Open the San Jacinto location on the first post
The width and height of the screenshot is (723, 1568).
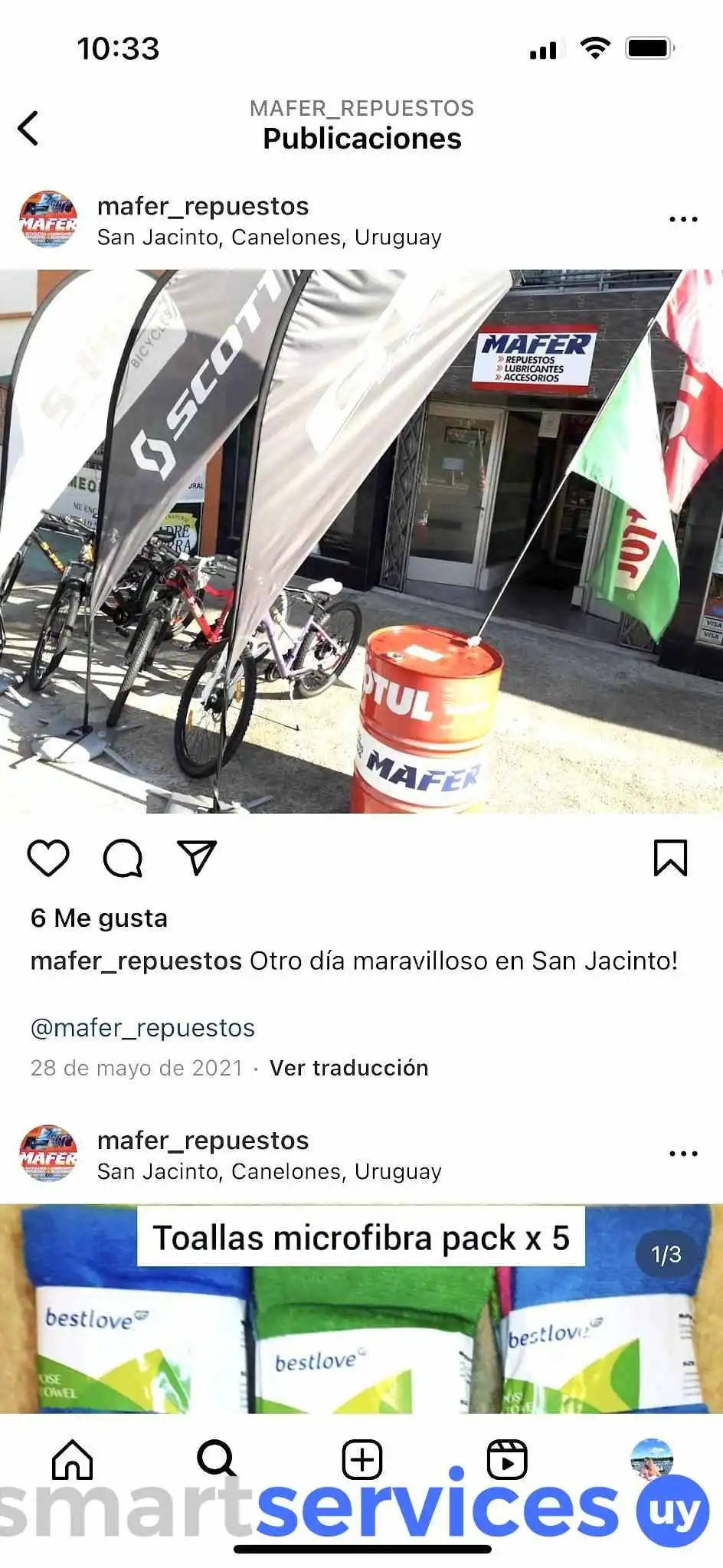[x=269, y=237]
